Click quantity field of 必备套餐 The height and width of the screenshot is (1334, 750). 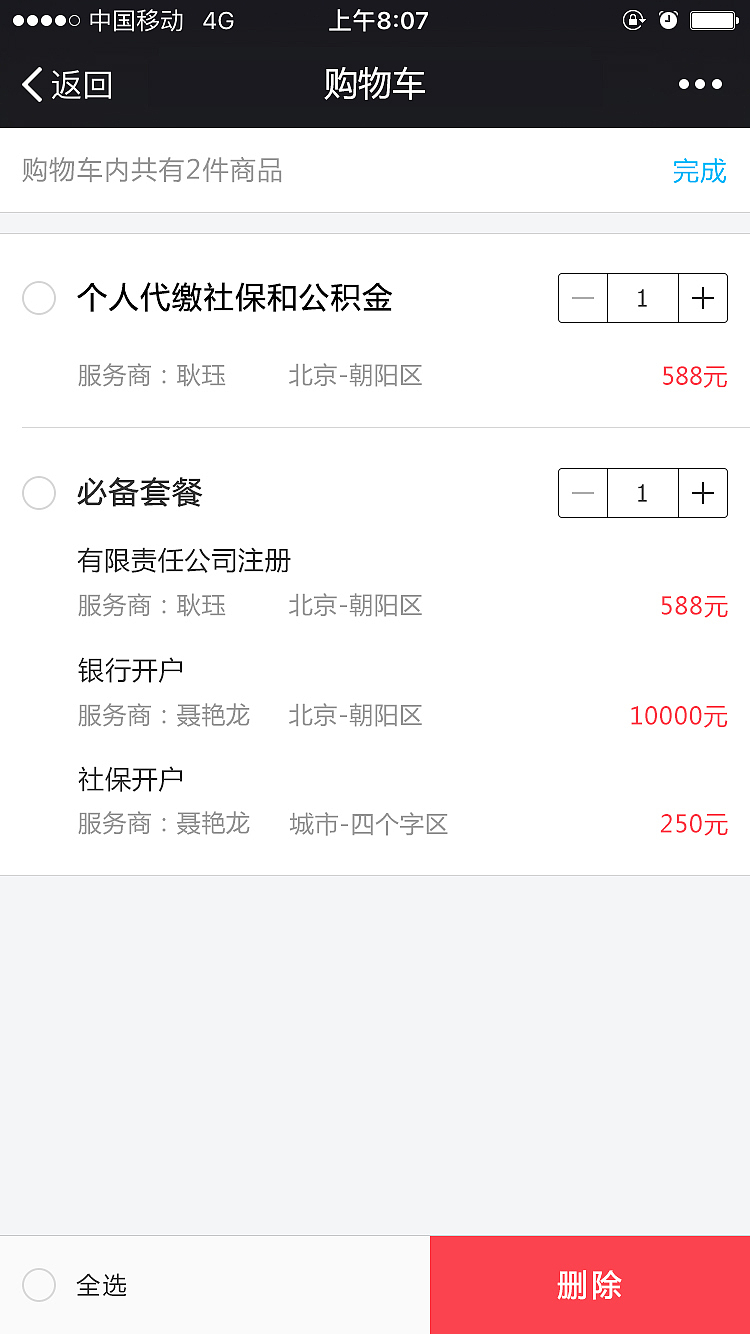click(x=642, y=492)
